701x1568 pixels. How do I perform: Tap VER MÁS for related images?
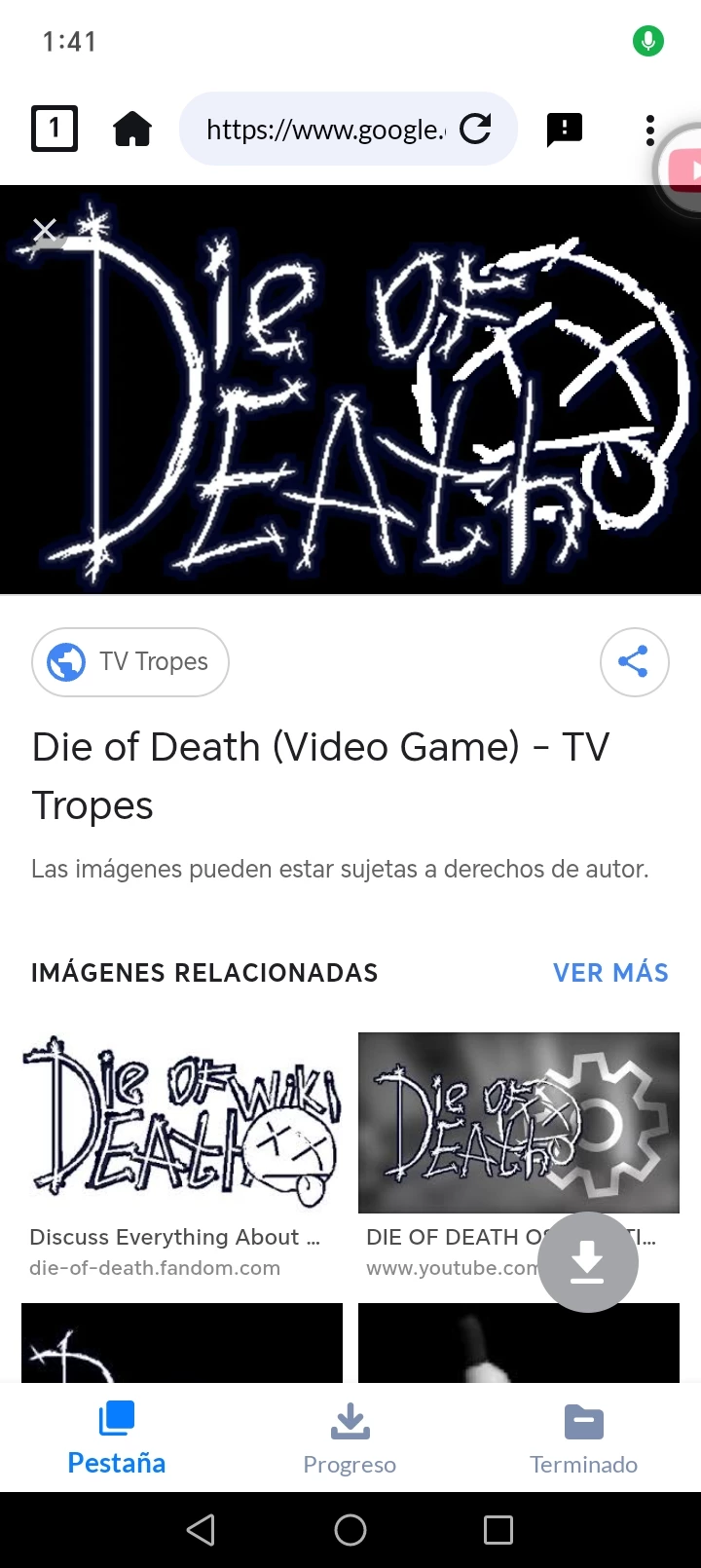tap(610, 973)
